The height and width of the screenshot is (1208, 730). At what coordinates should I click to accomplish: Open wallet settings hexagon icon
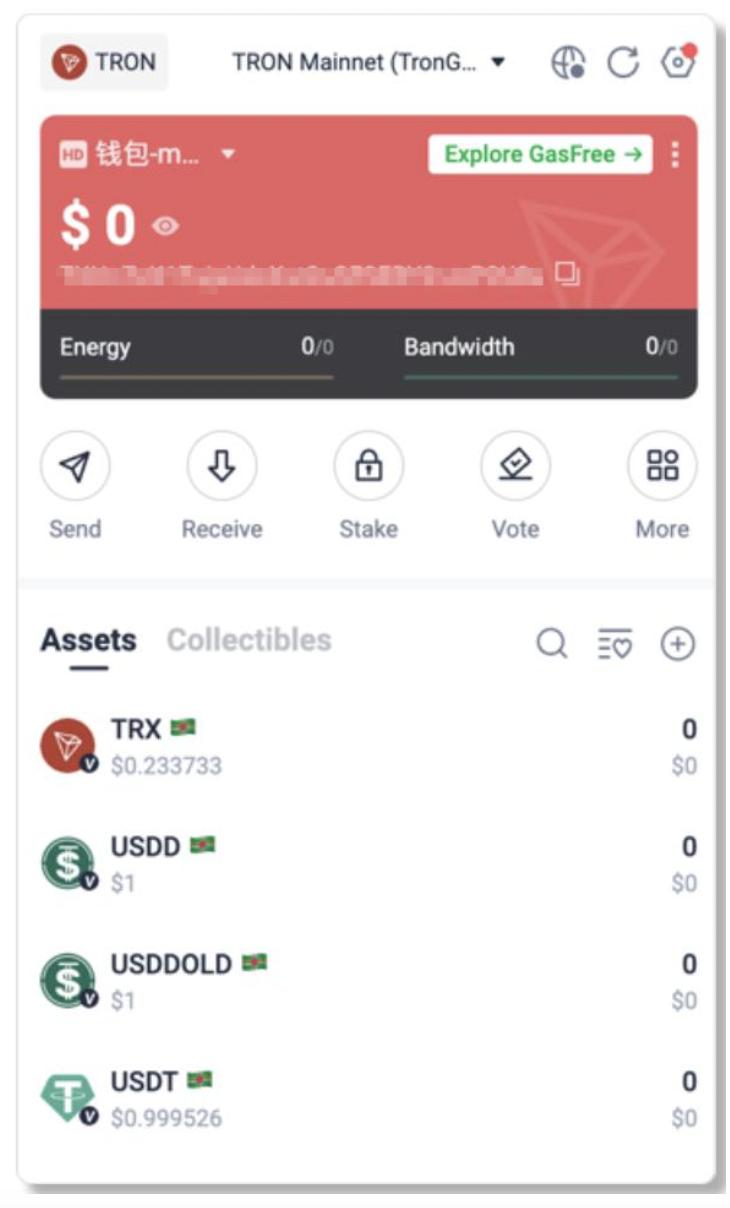[x=678, y=63]
